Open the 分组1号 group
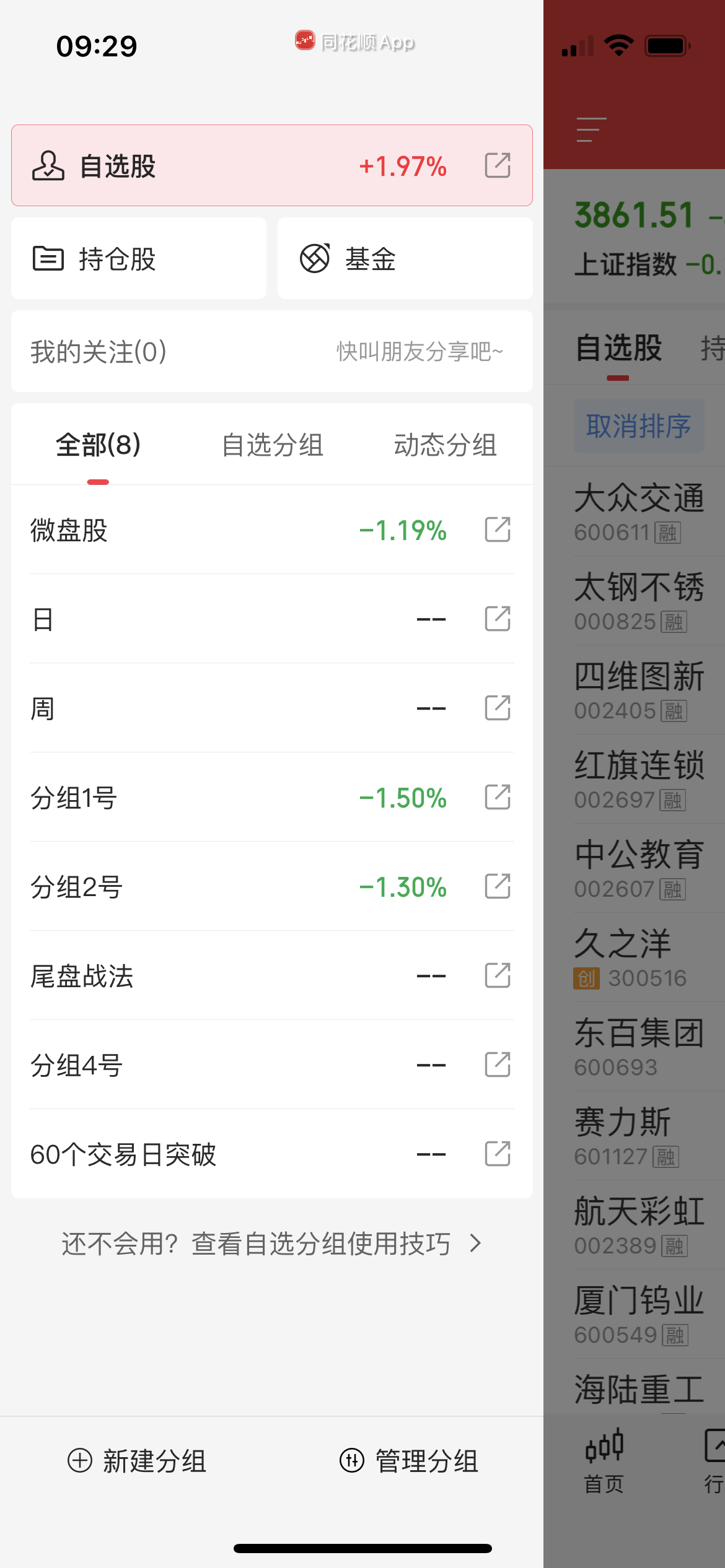 (186, 798)
